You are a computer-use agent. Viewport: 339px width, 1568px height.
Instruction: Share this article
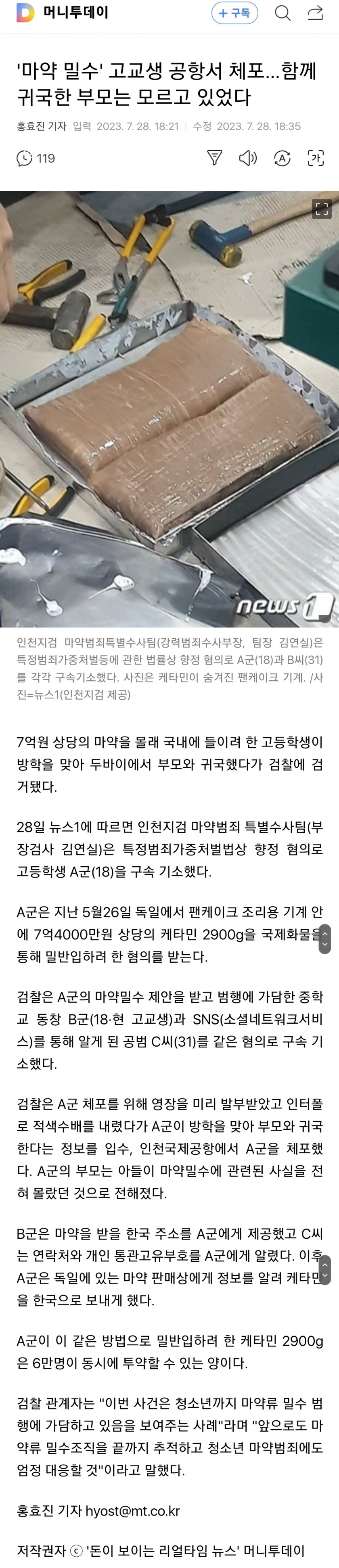(x=315, y=13)
